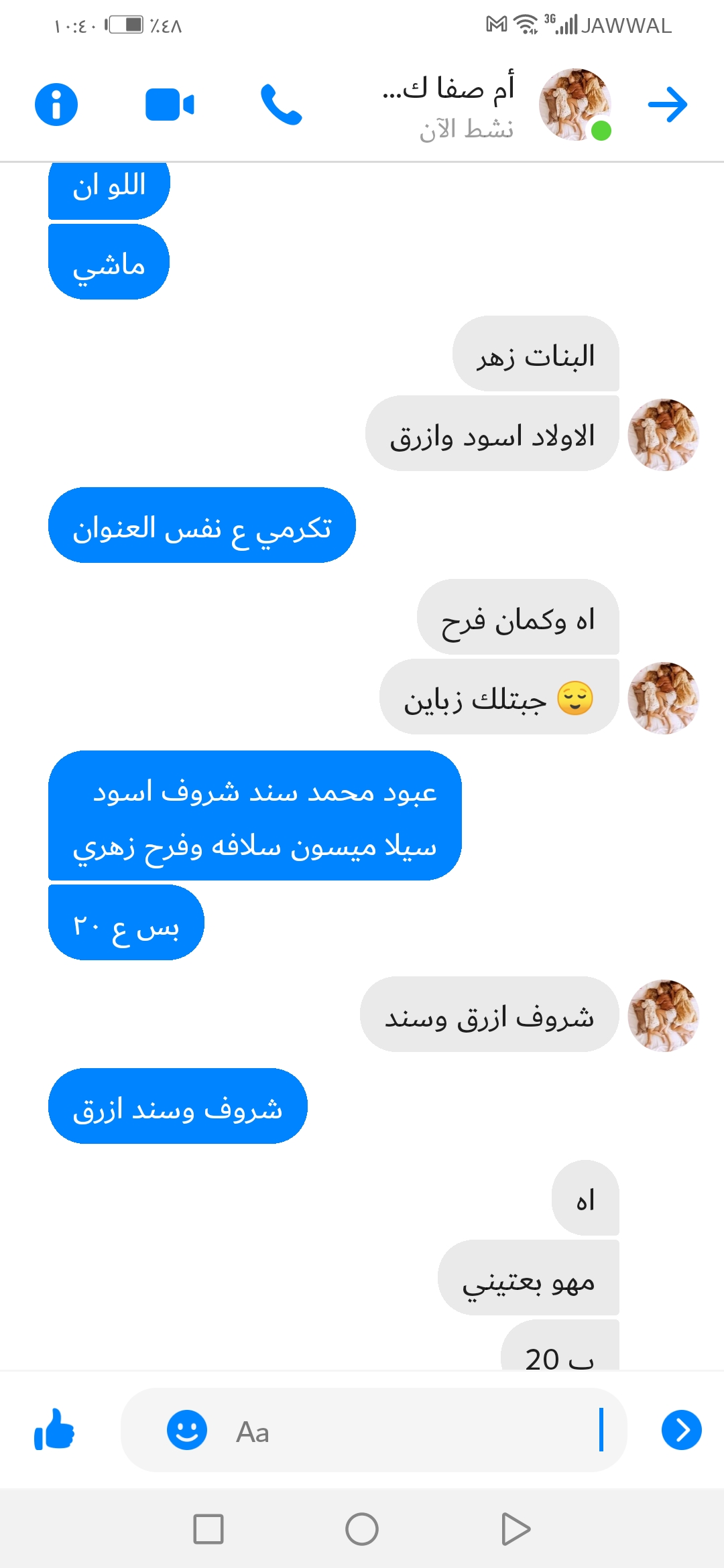Tap the system home circle button

[x=362, y=1529]
